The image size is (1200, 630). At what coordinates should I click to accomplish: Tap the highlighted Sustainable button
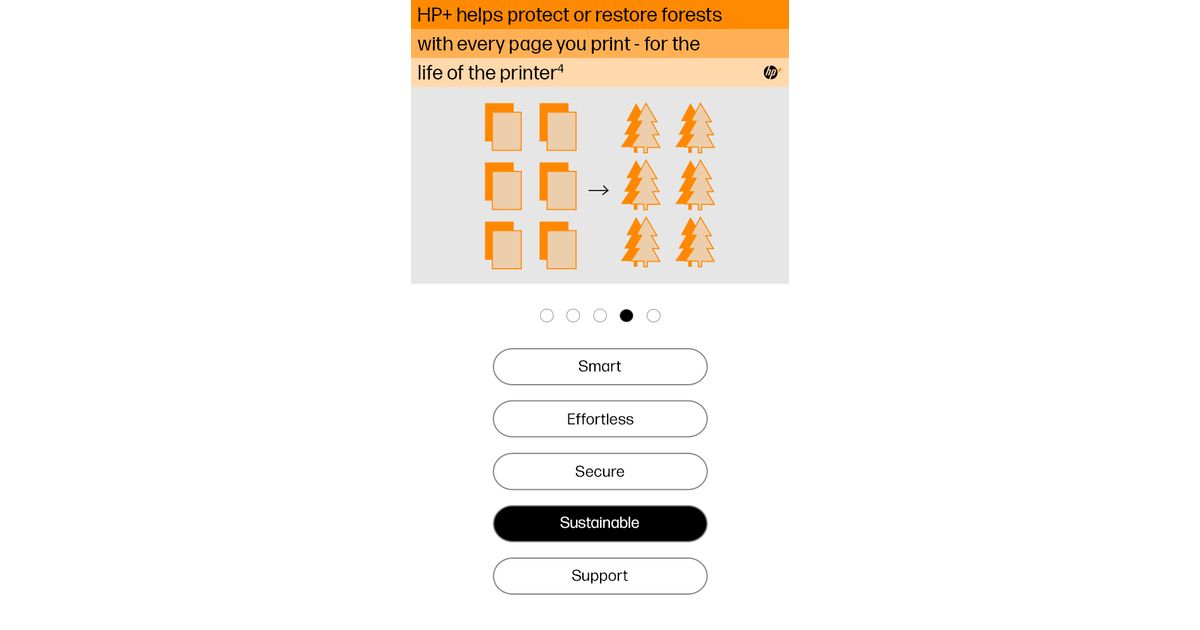(600, 524)
